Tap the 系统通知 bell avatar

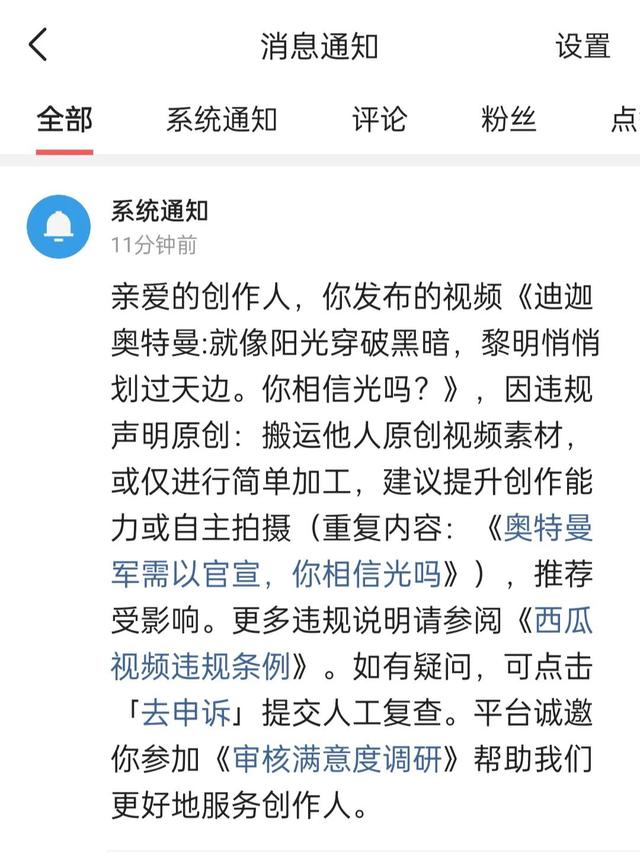click(x=58, y=227)
